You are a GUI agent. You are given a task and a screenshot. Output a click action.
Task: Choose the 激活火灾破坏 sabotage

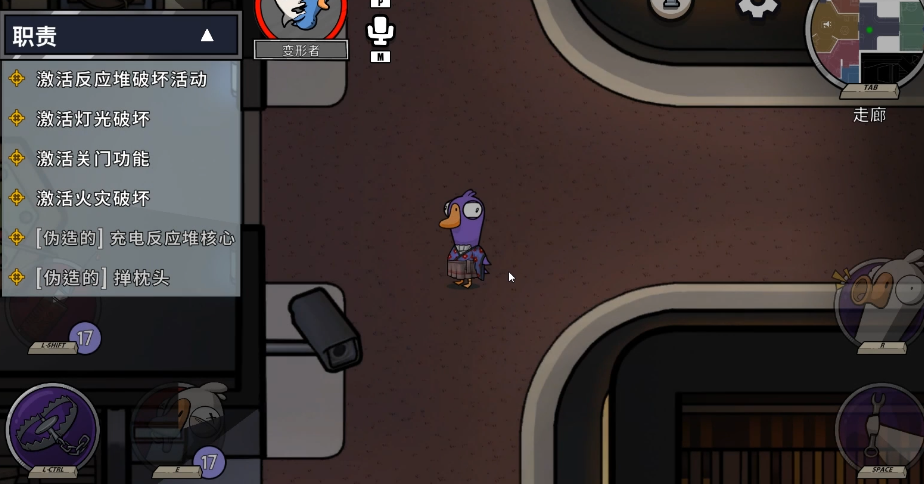click(x=93, y=198)
